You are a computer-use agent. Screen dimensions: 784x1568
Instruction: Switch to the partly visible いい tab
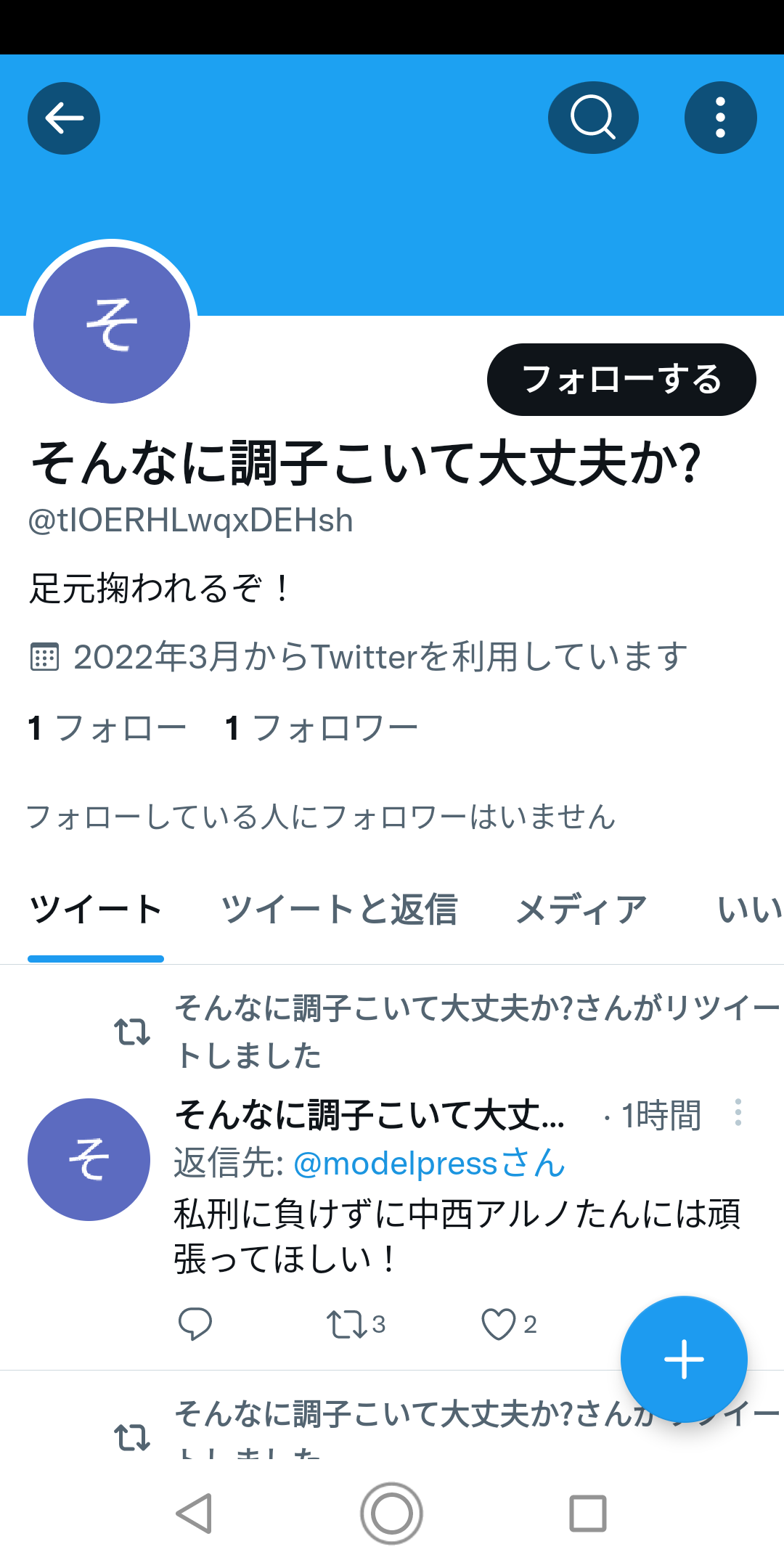pyautogui.click(x=750, y=910)
